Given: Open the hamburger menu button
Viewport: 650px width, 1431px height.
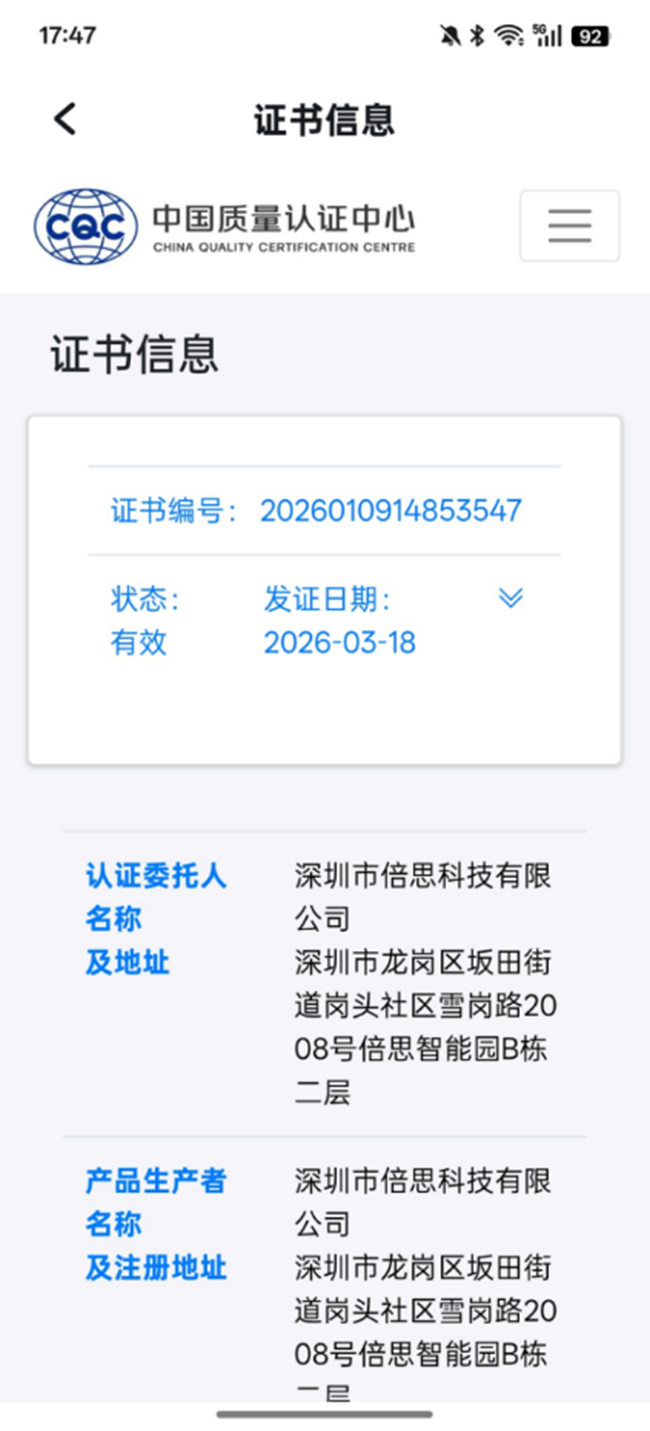Looking at the screenshot, I should 569,226.
